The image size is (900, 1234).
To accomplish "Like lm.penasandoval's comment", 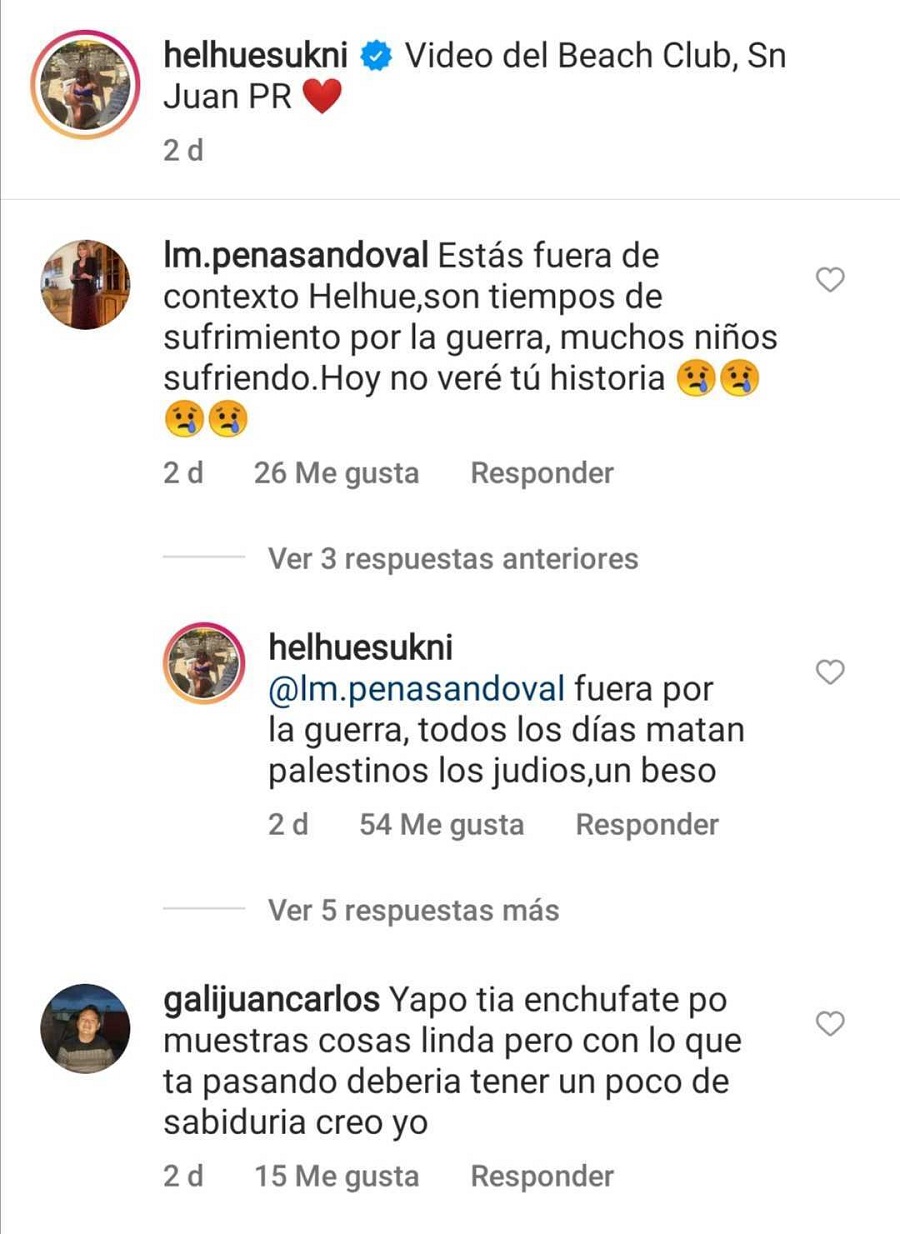I will pos(831,281).
